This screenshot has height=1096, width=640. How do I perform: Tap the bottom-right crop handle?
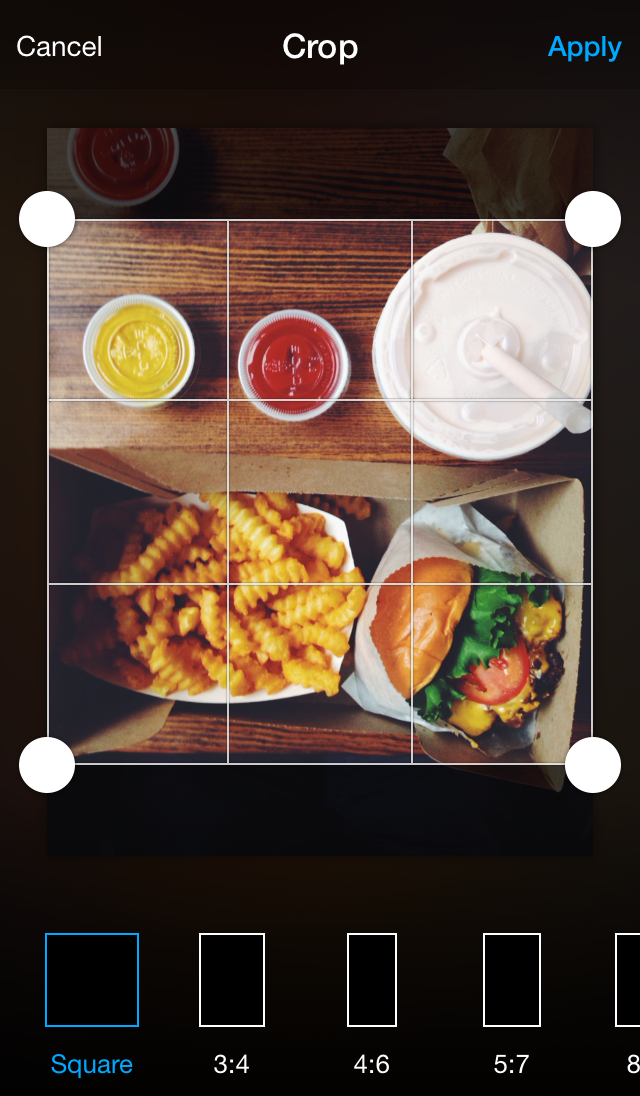click(x=593, y=765)
